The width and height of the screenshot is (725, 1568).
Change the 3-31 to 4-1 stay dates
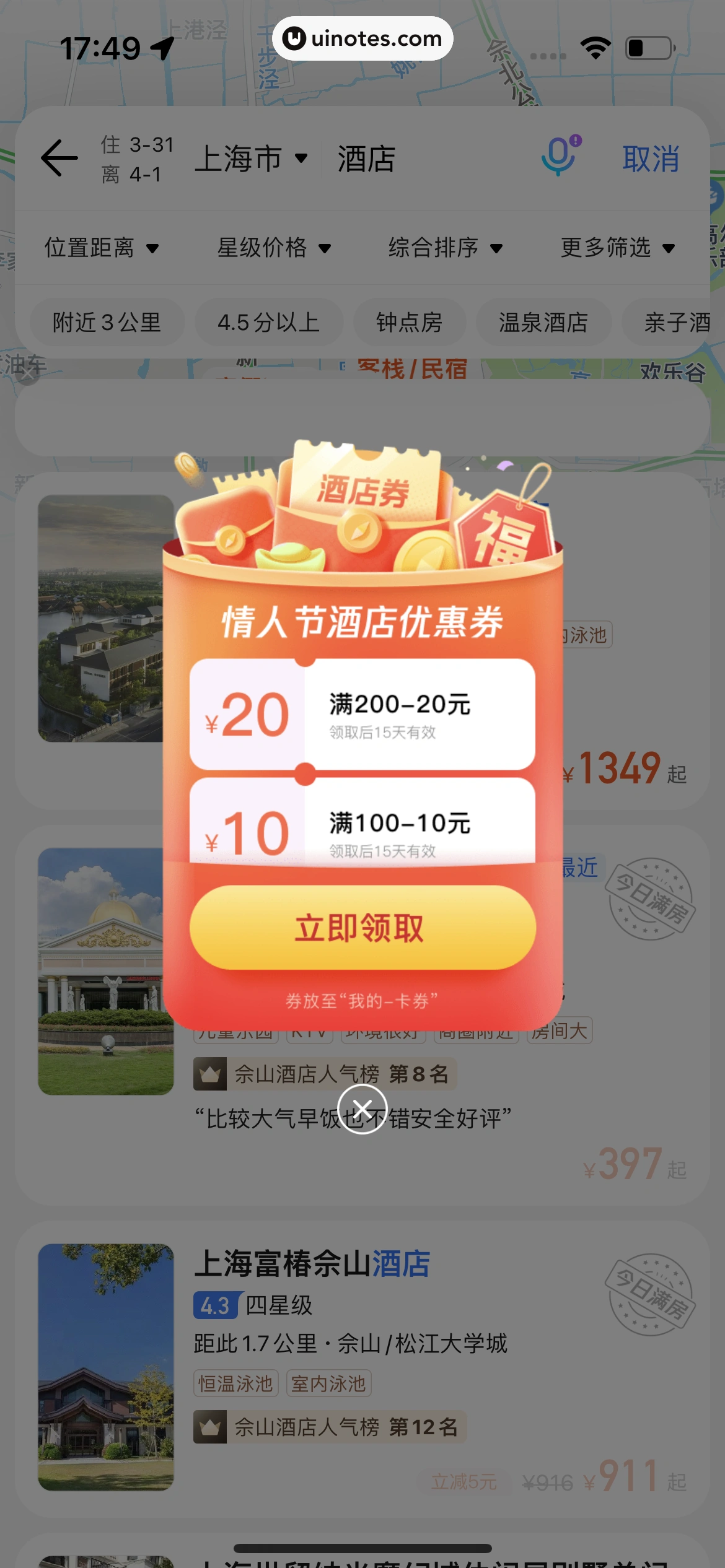click(138, 159)
